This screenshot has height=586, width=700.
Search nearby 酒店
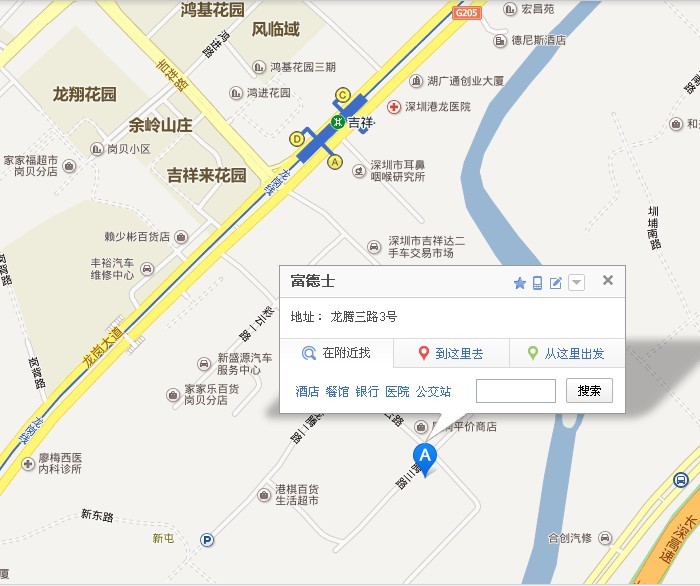click(307, 391)
